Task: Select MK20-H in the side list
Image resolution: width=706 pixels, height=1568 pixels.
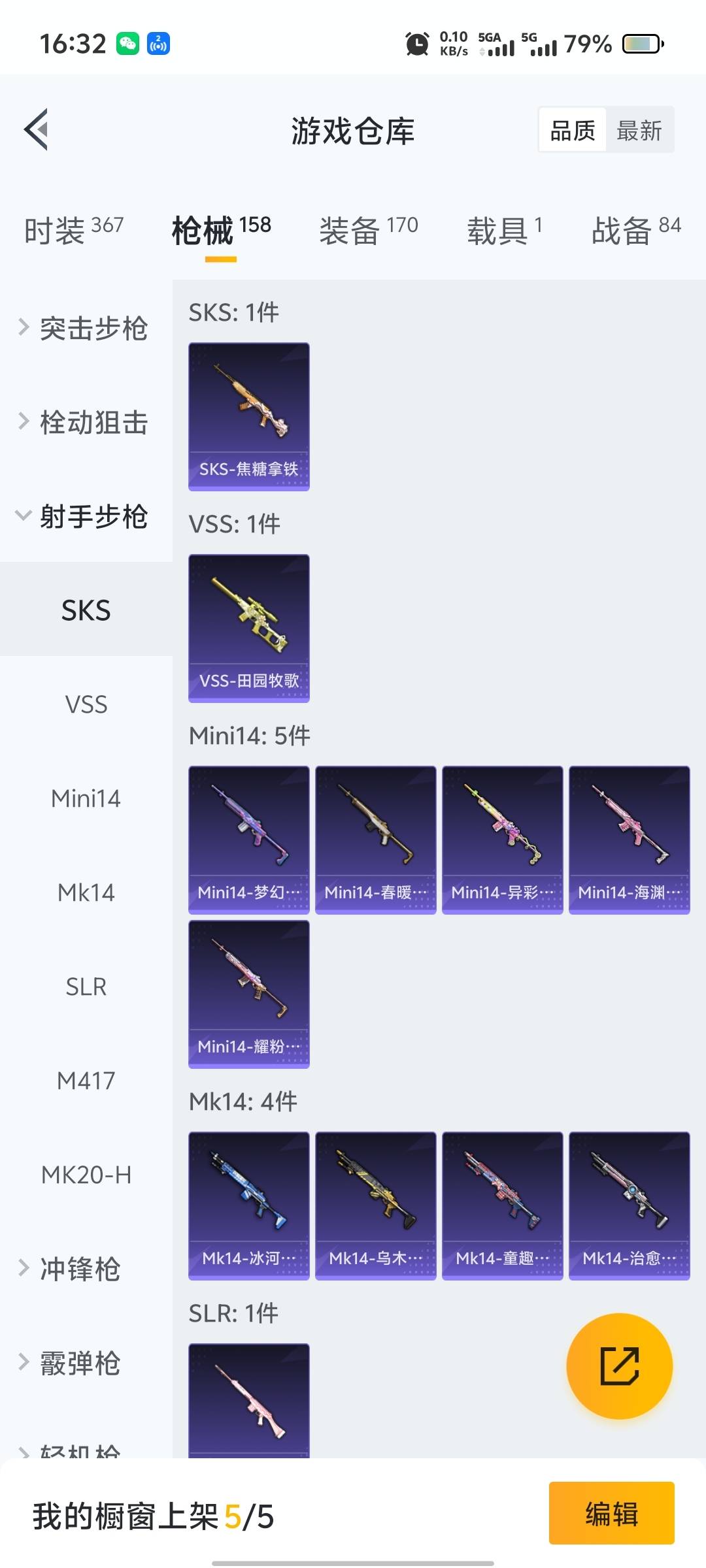Action: coord(86,1175)
